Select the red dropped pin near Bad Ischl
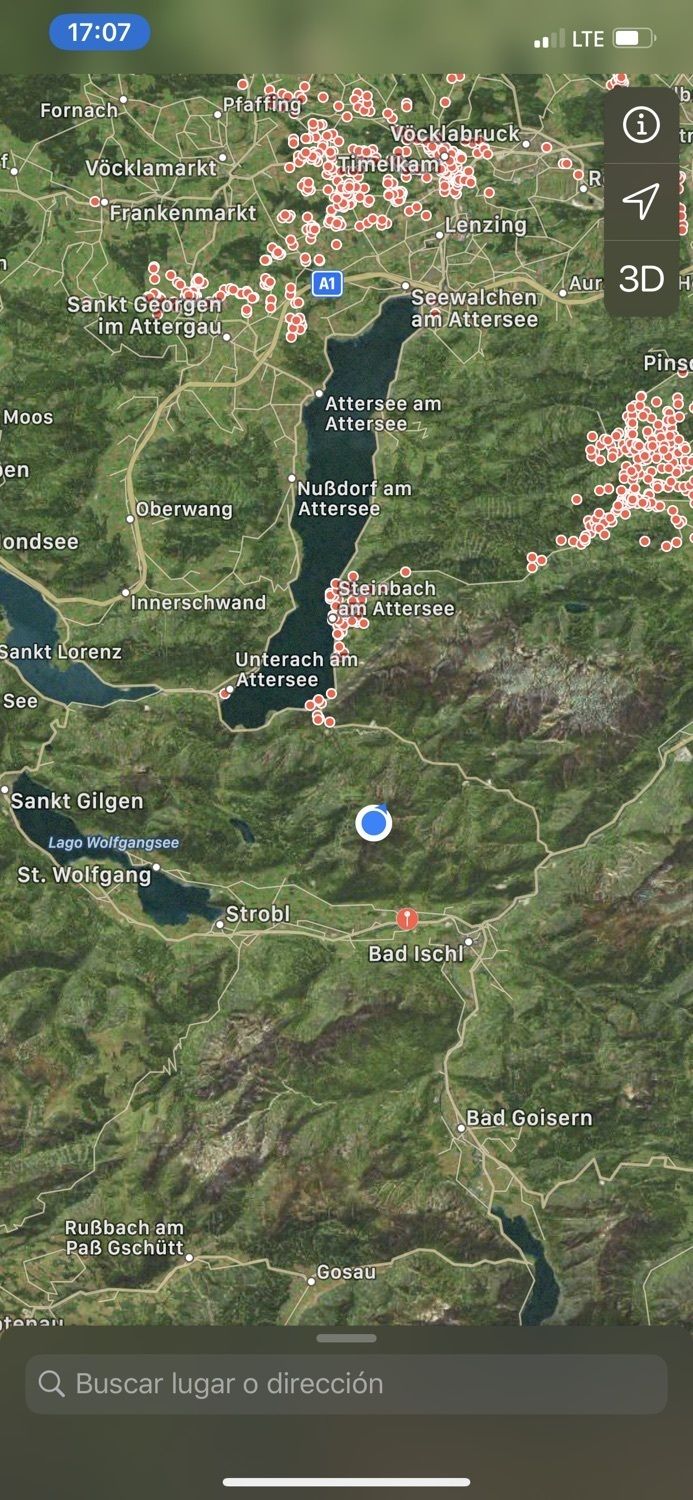The height and width of the screenshot is (1500, 693). [407, 918]
